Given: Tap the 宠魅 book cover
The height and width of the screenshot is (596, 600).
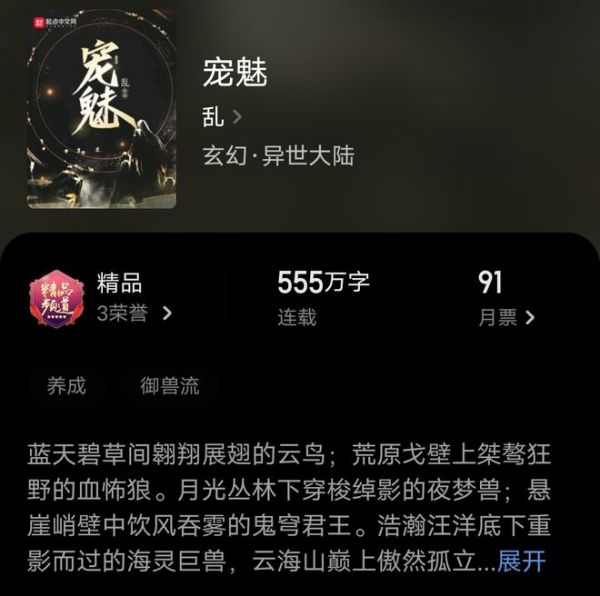Looking at the screenshot, I should [x=101, y=108].
